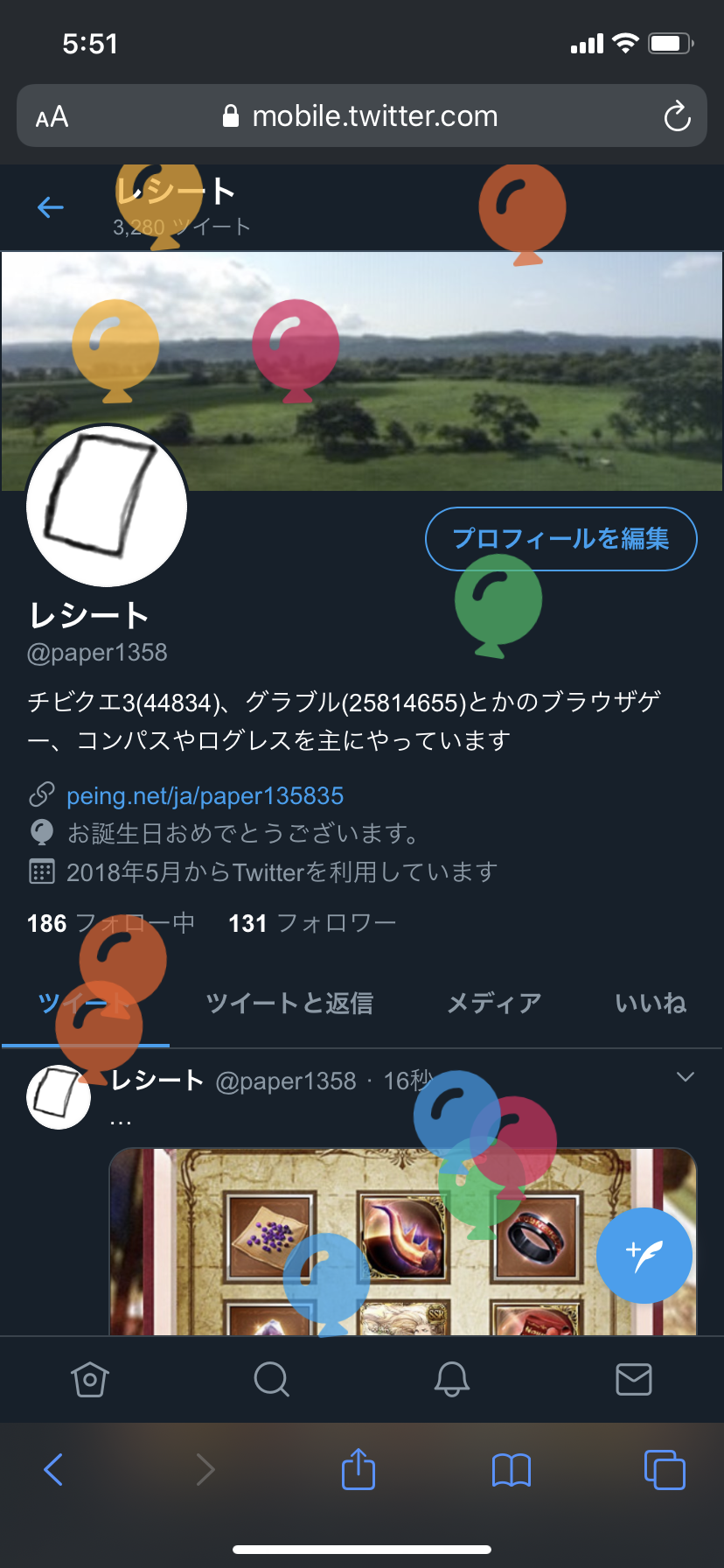
Task: Tap the mobile.twitter.com address bar
Action: pyautogui.click(x=362, y=116)
